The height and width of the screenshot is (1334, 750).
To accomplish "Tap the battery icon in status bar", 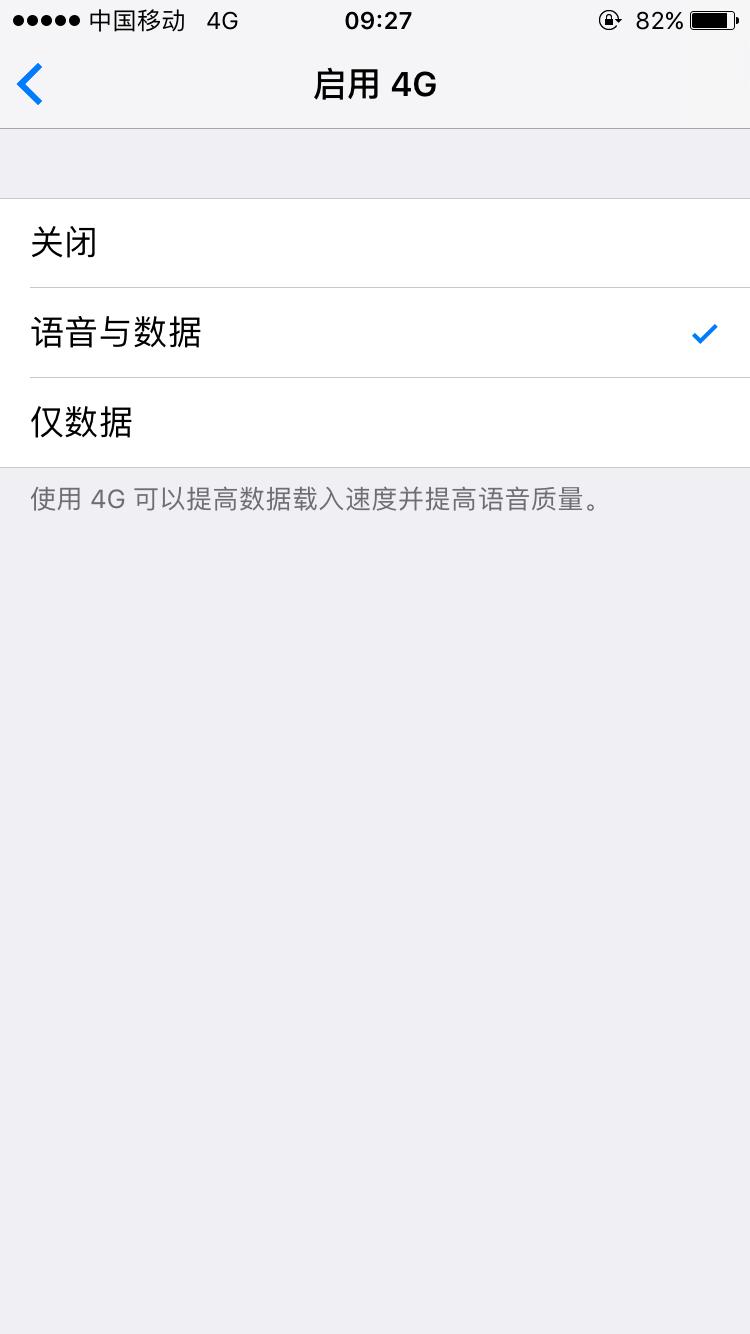I will [710, 20].
